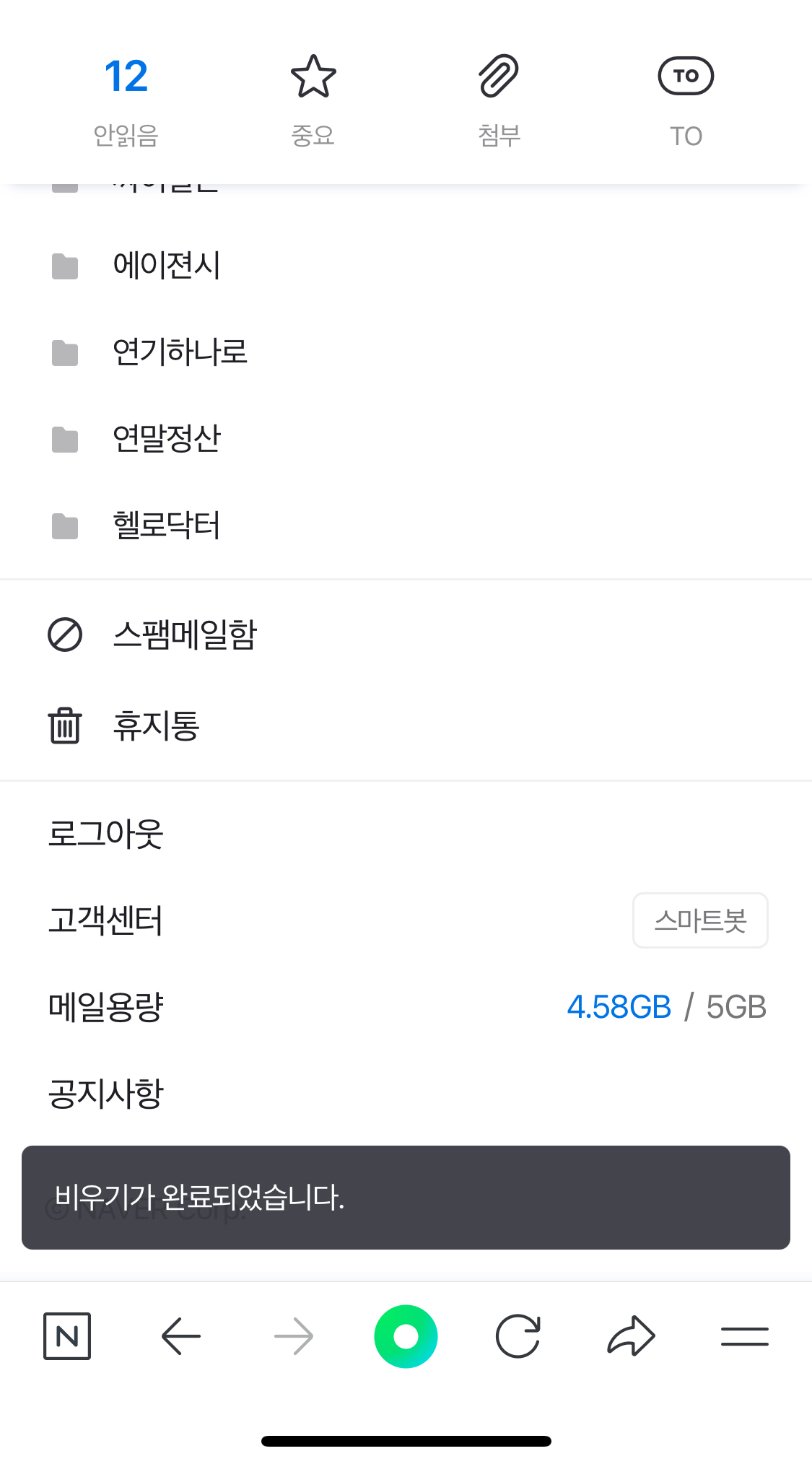Tap the green Naver search circle
Image resolution: width=812 pixels, height=1464 pixels.
(x=406, y=1336)
